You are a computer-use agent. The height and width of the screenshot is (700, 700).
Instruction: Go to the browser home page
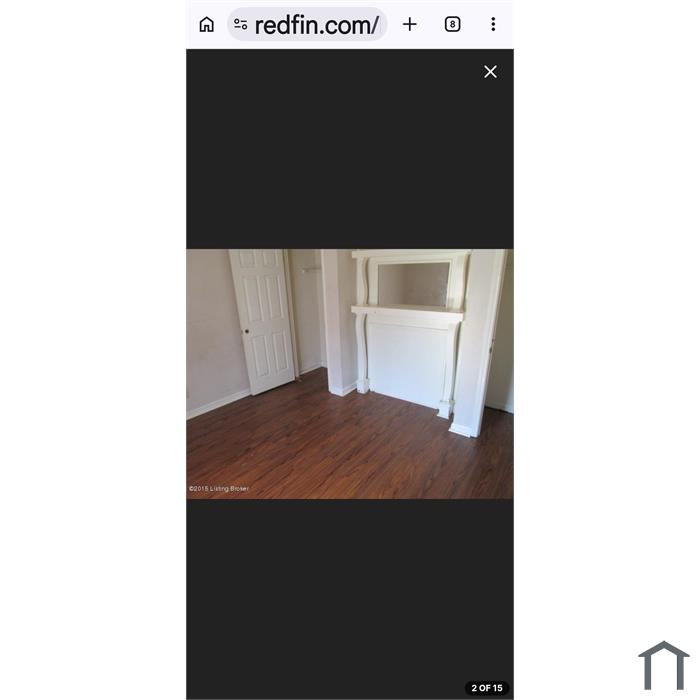coord(206,24)
